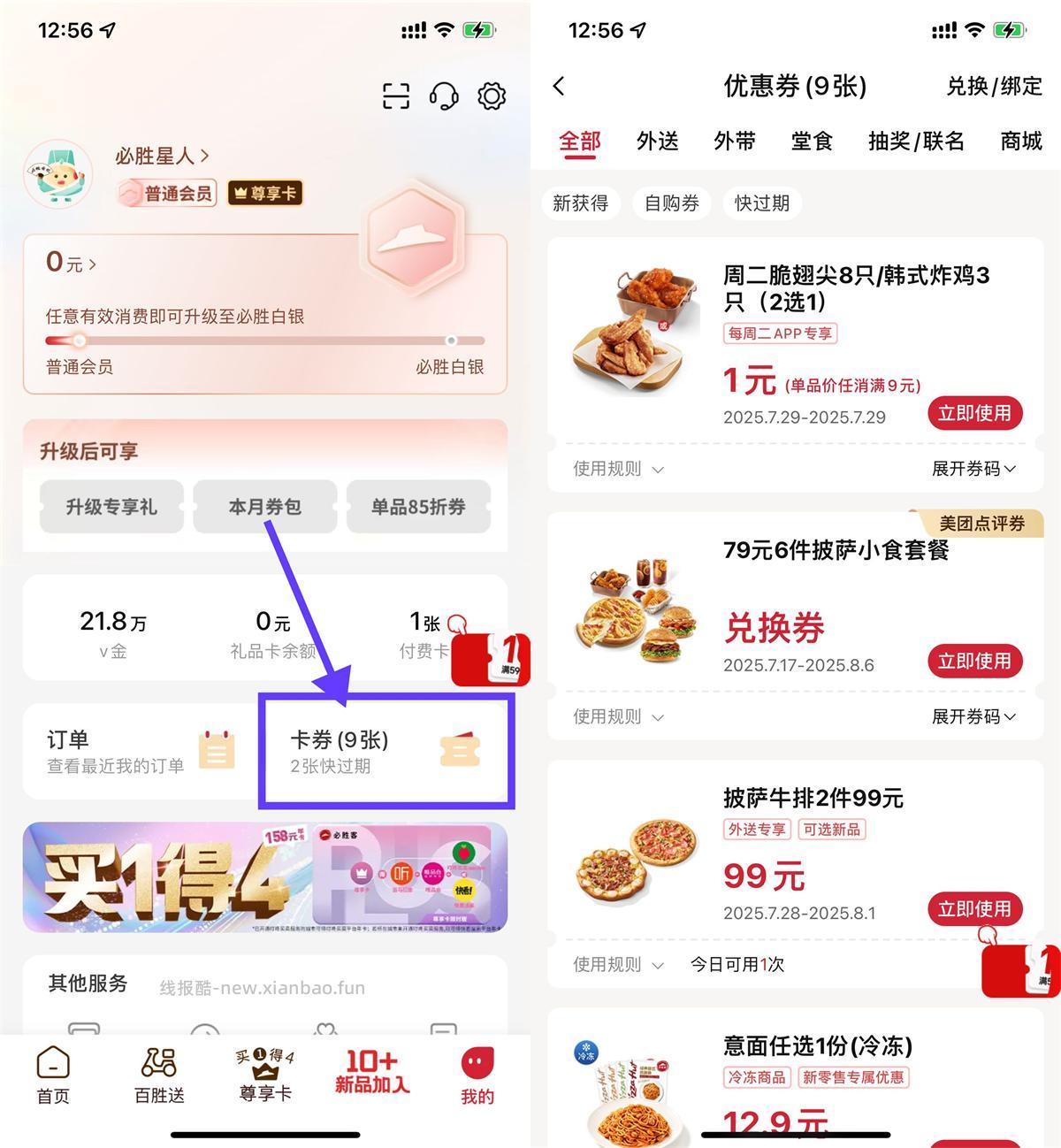Open the 卡券 (9张) coupons card
The width and height of the screenshot is (1061, 1148).
coord(386,752)
